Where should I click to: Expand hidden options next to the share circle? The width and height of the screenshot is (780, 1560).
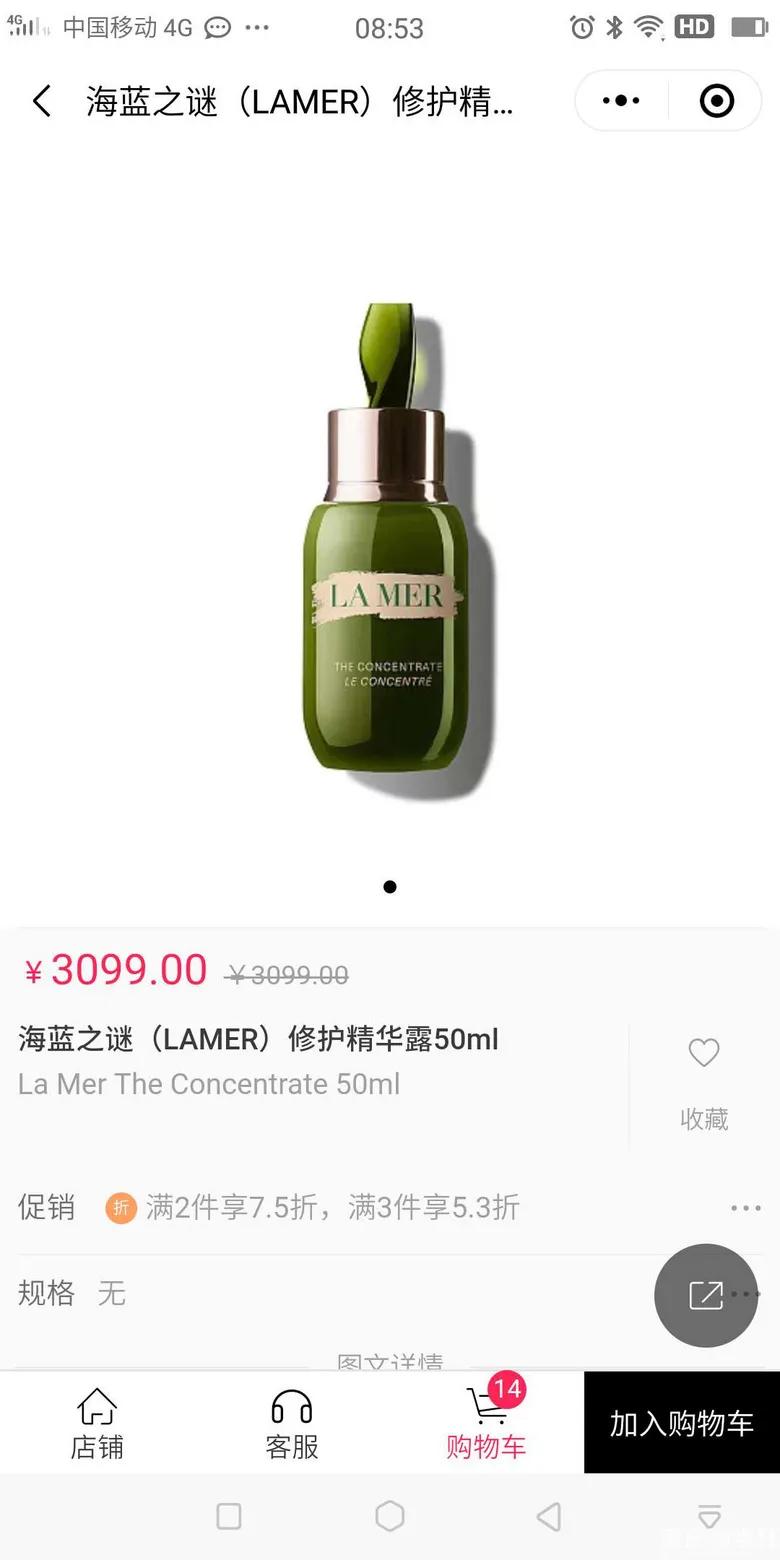tap(744, 1295)
